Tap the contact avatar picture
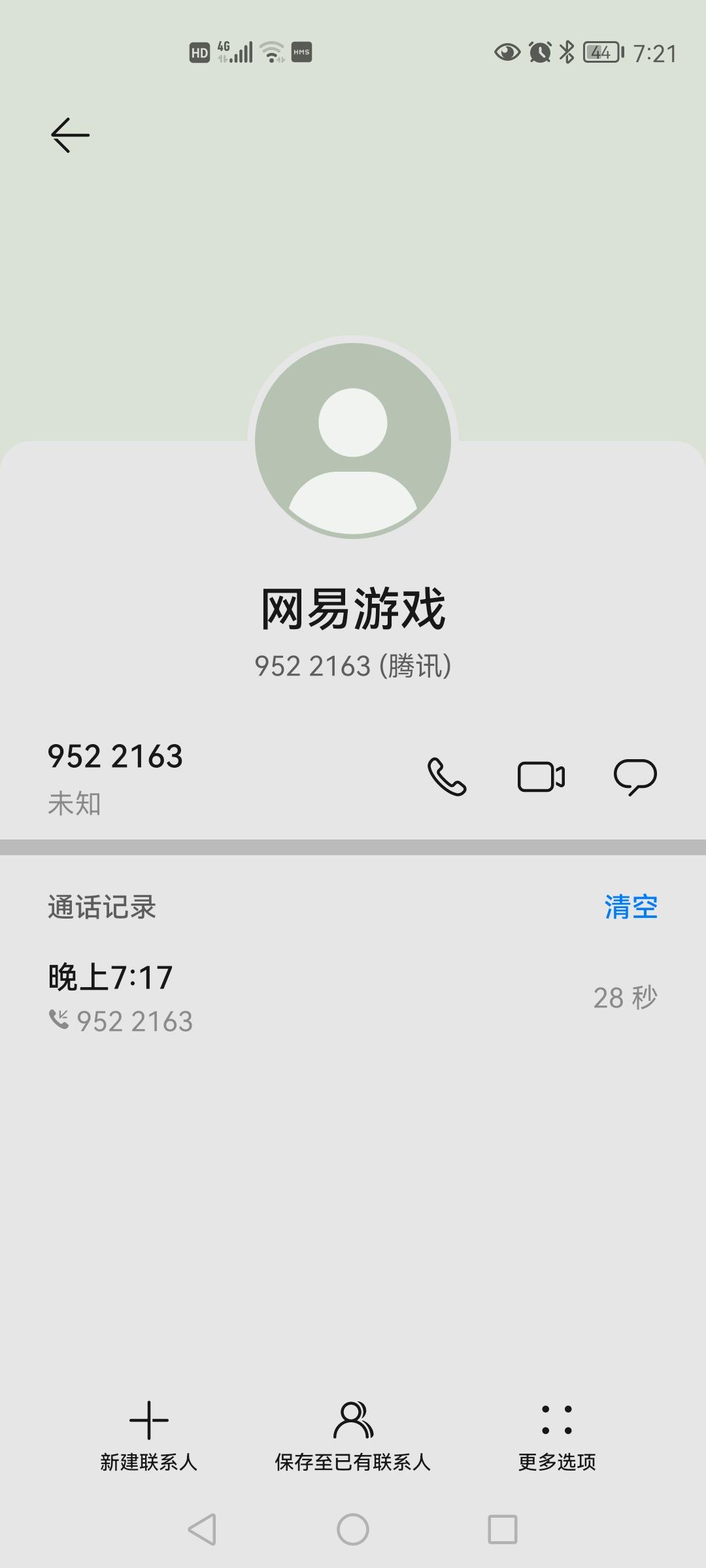 click(353, 440)
